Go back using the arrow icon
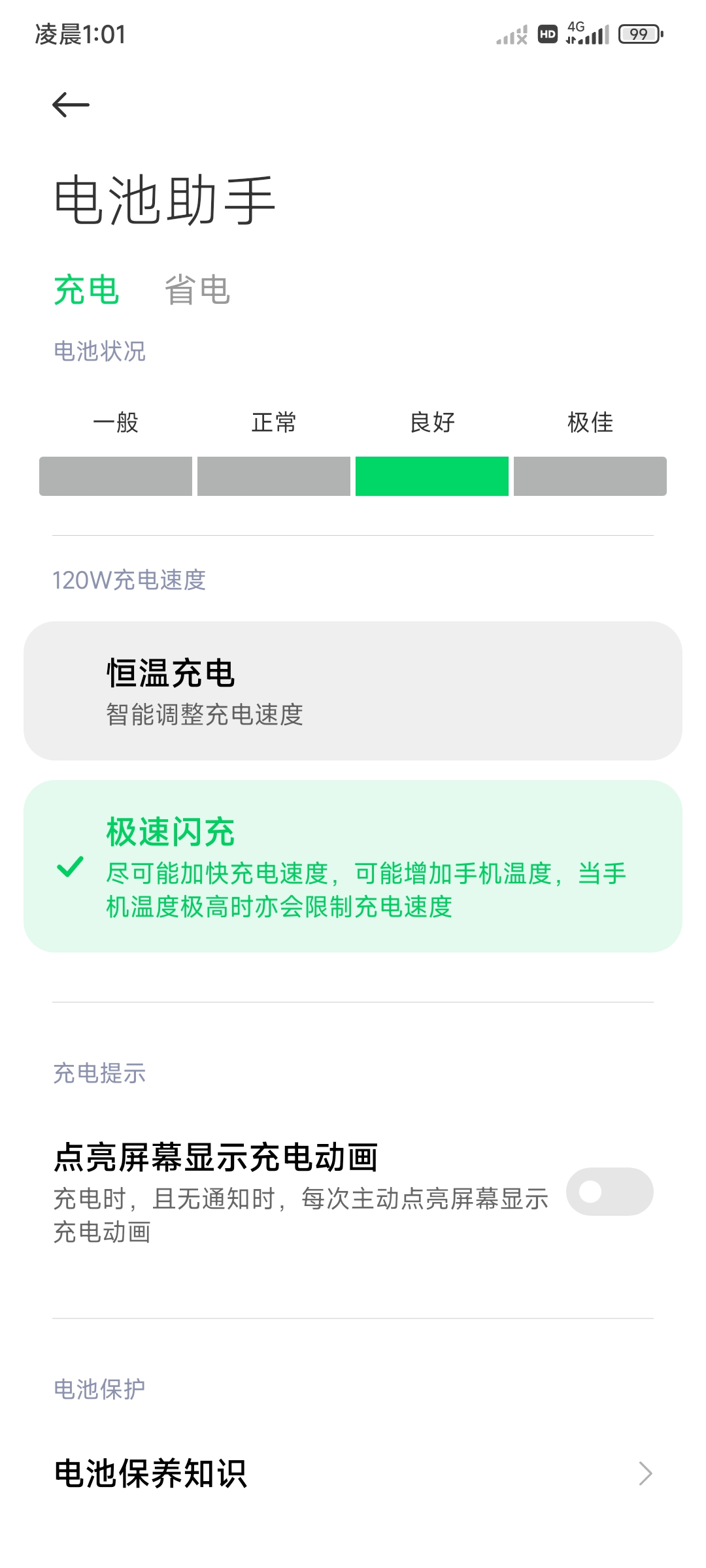Viewport: 706px width, 1568px height. [x=71, y=105]
